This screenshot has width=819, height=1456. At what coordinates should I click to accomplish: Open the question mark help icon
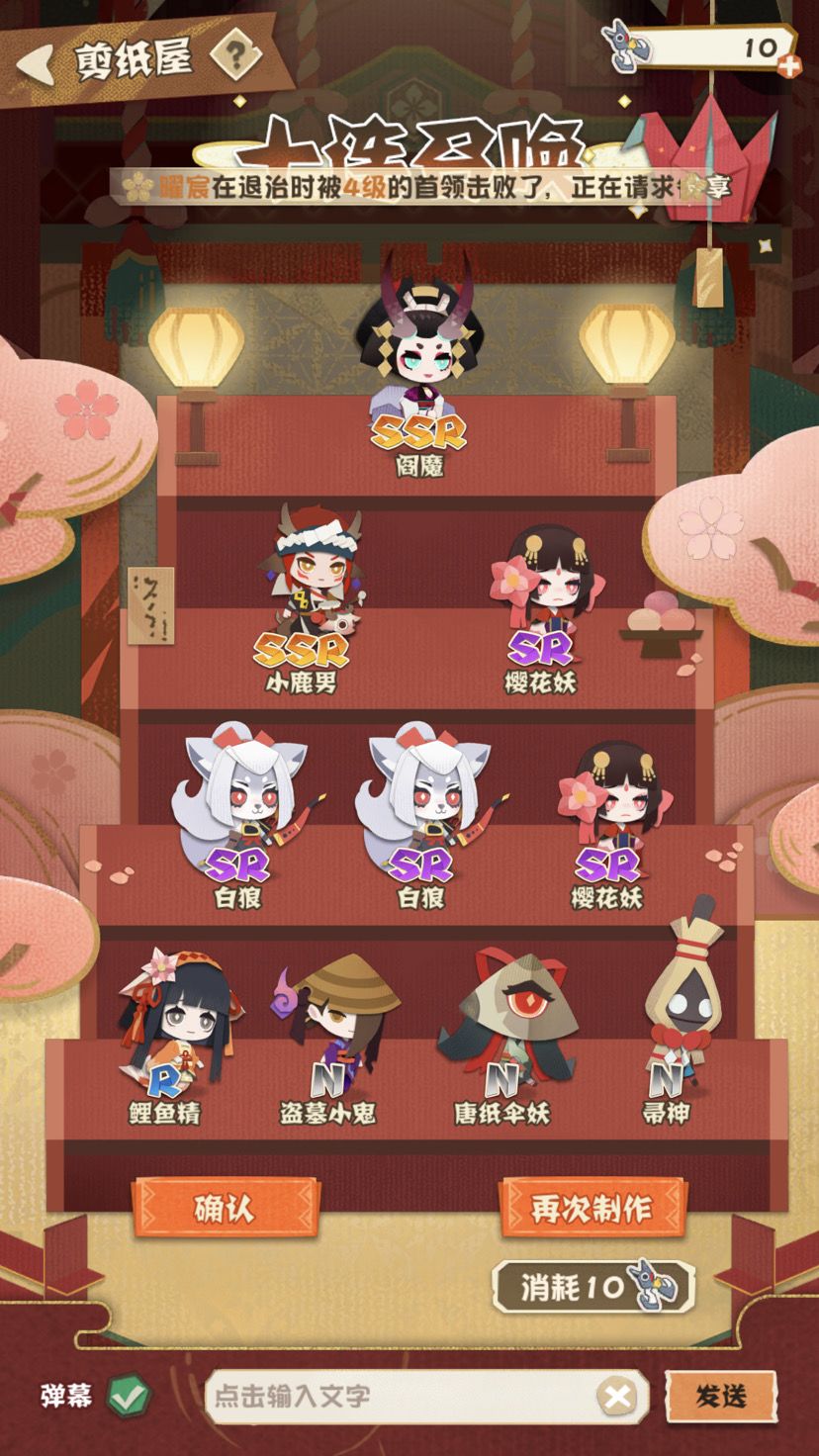[234, 59]
